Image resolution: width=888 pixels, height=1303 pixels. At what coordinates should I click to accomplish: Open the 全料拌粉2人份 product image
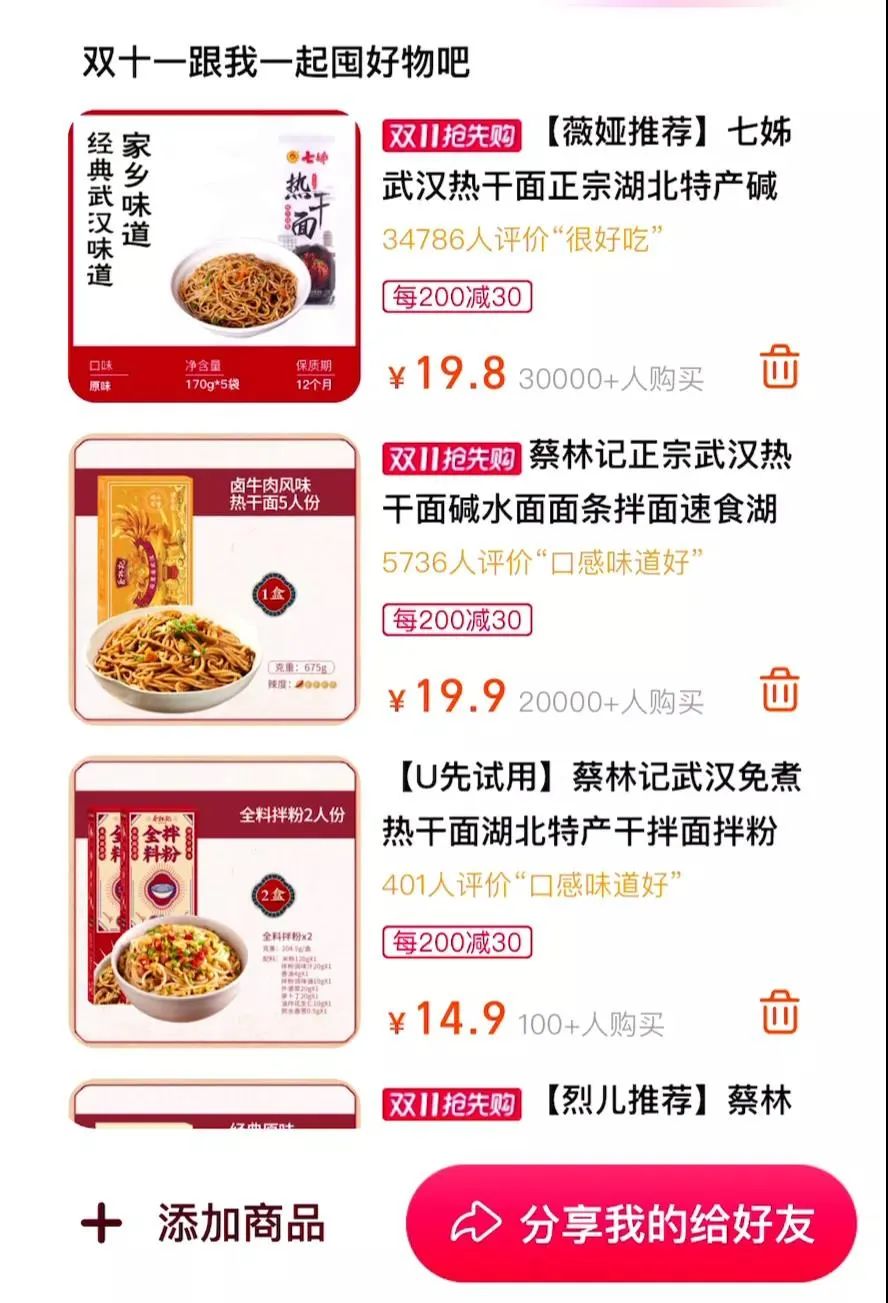tap(213, 902)
